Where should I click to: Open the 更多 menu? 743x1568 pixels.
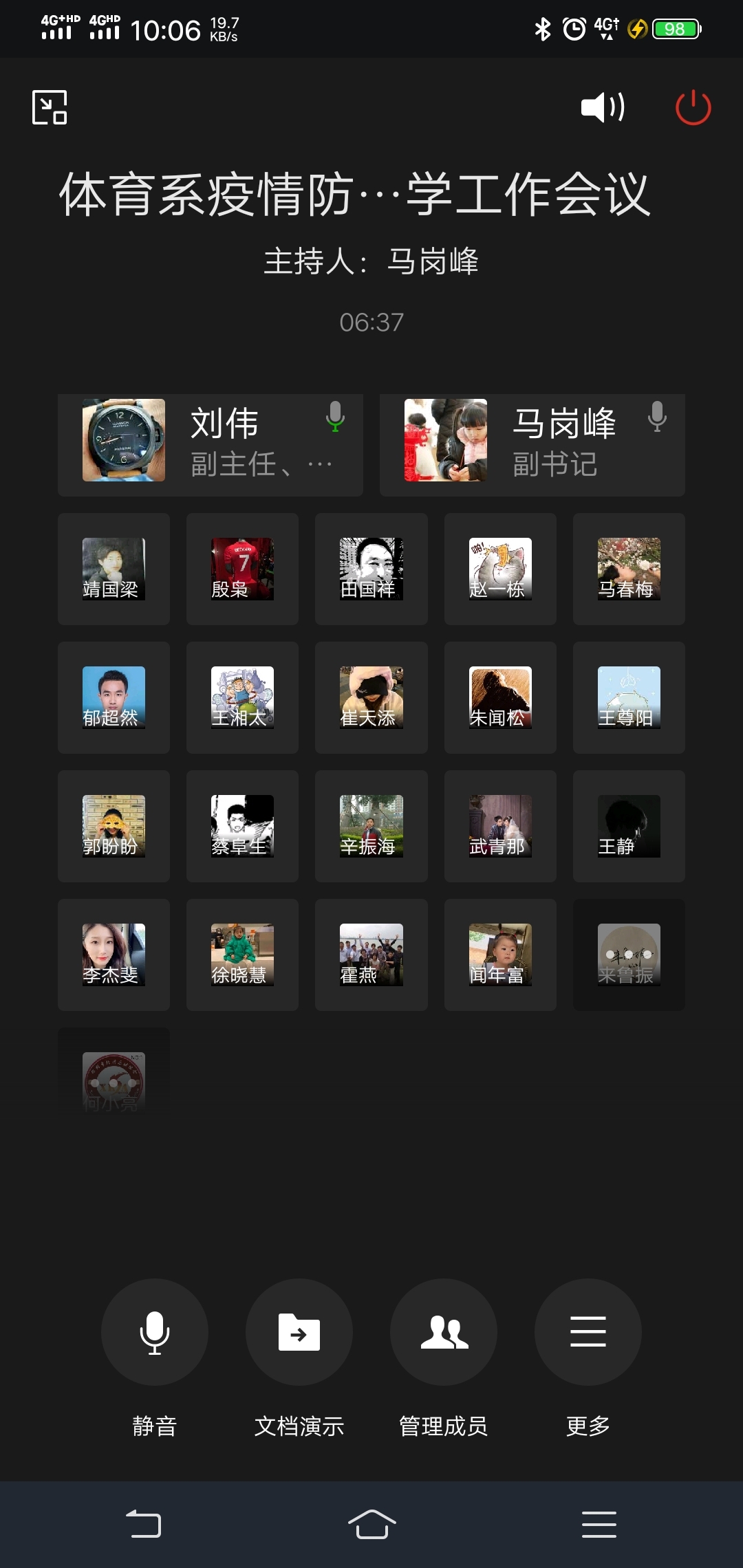click(588, 1332)
